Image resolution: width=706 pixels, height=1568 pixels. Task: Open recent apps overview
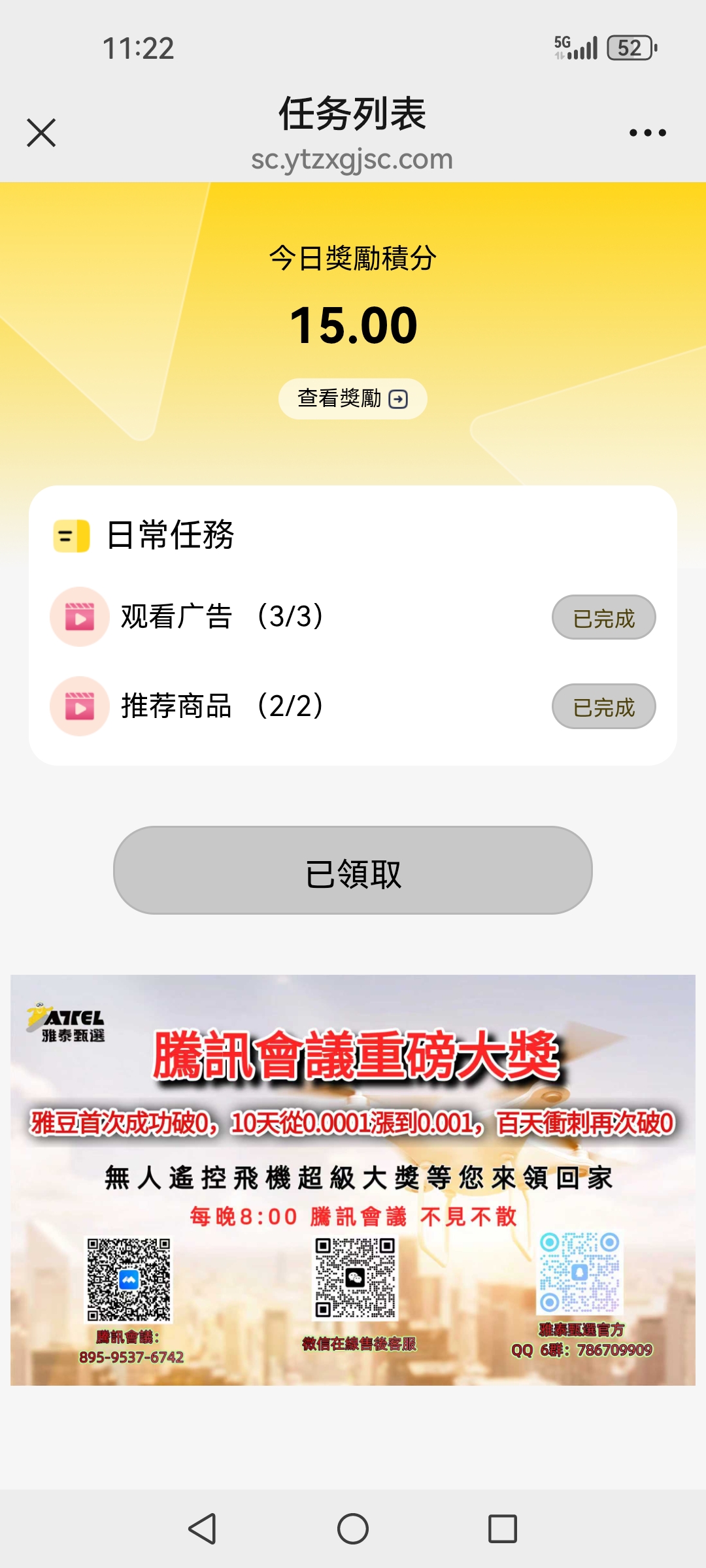click(503, 1529)
